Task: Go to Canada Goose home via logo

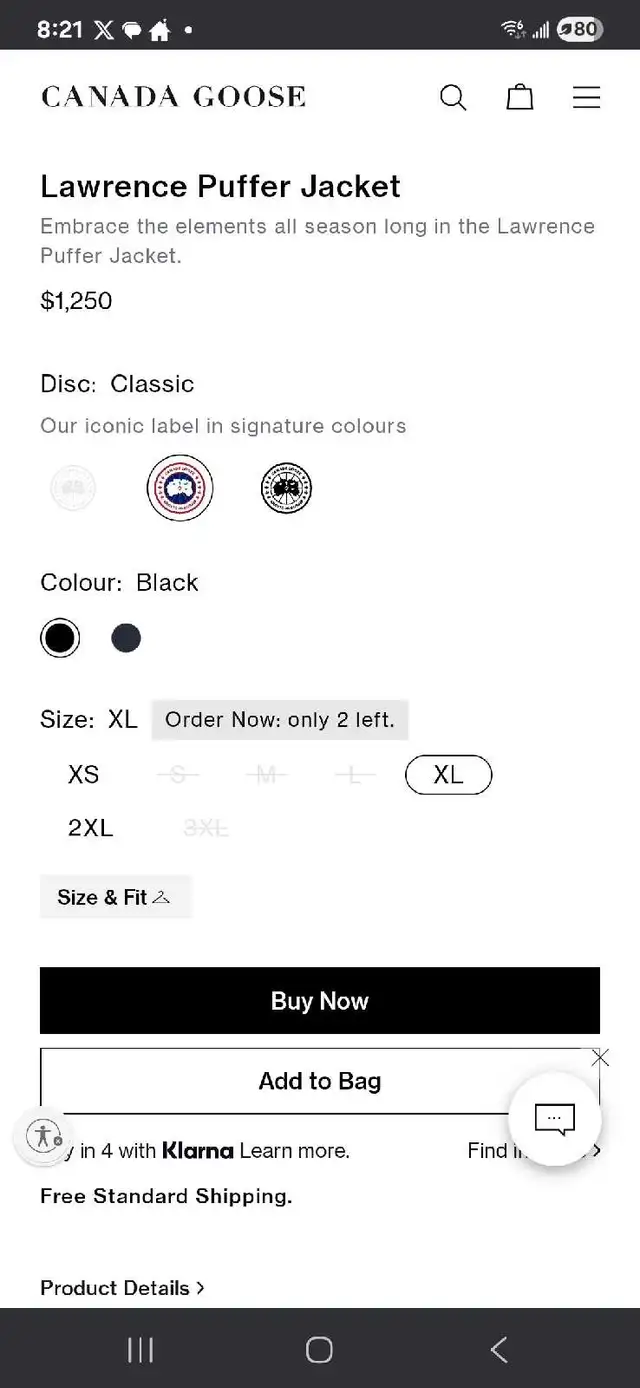Action: 173,97
